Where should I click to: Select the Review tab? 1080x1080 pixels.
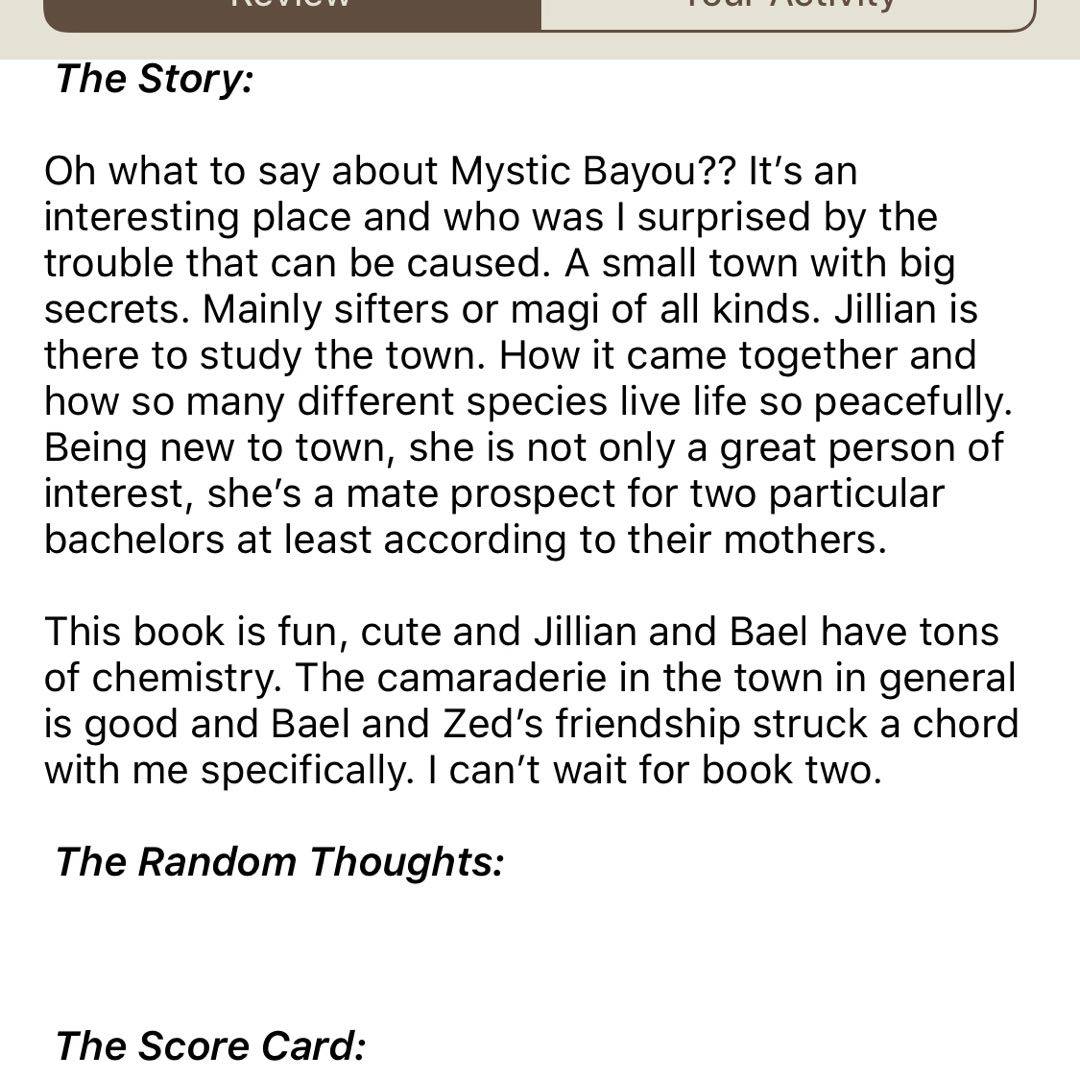click(292, 10)
